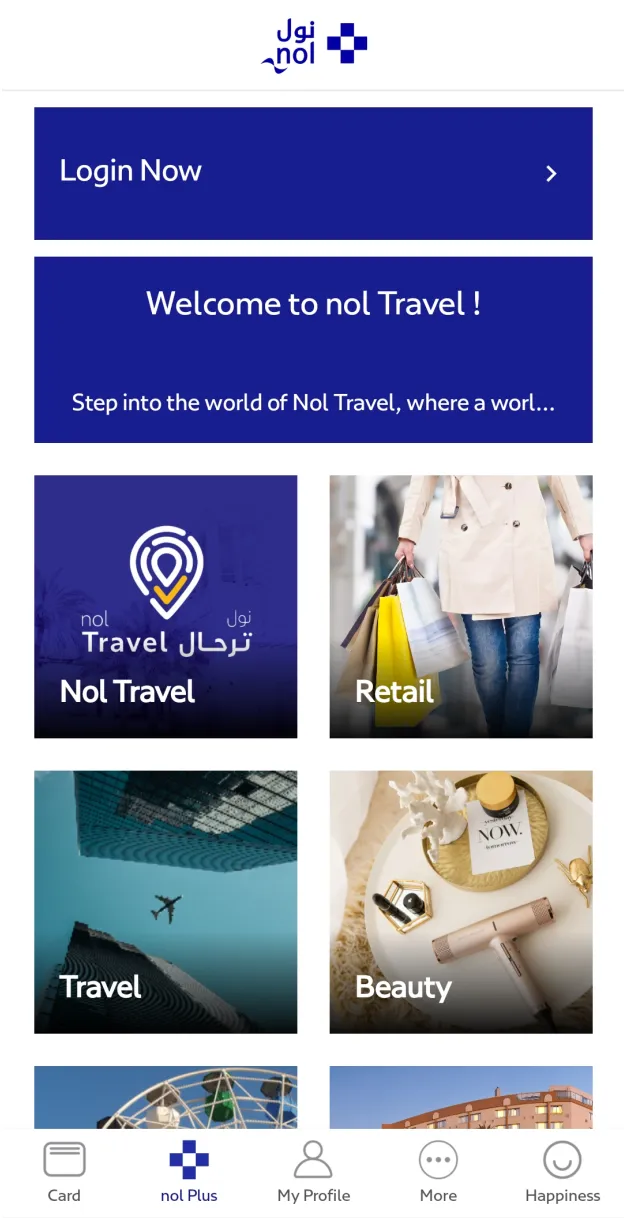Tap the Login Now banner
624x1218 pixels.
[x=313, y=173]
